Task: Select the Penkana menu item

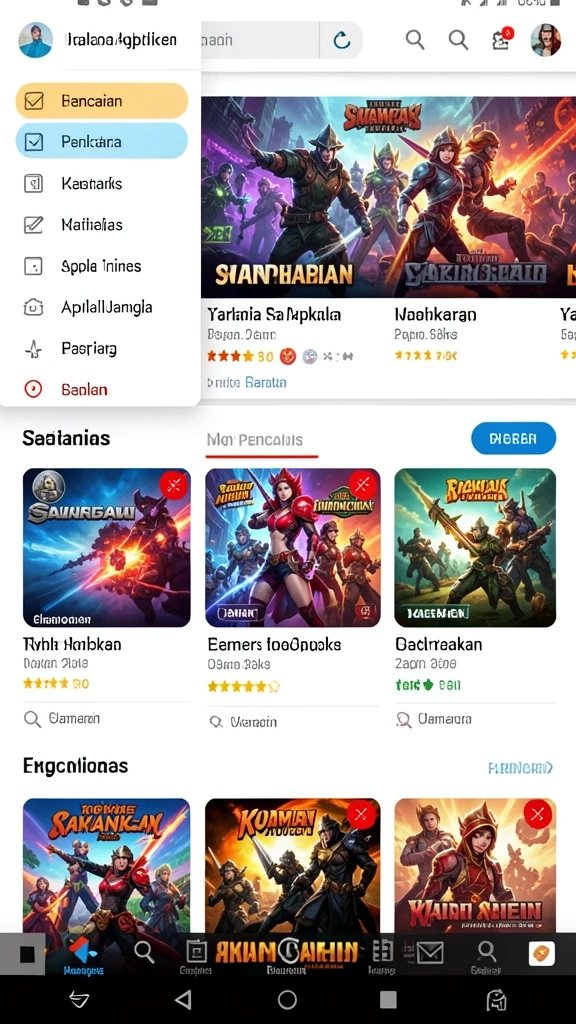Action: point(102,141)
